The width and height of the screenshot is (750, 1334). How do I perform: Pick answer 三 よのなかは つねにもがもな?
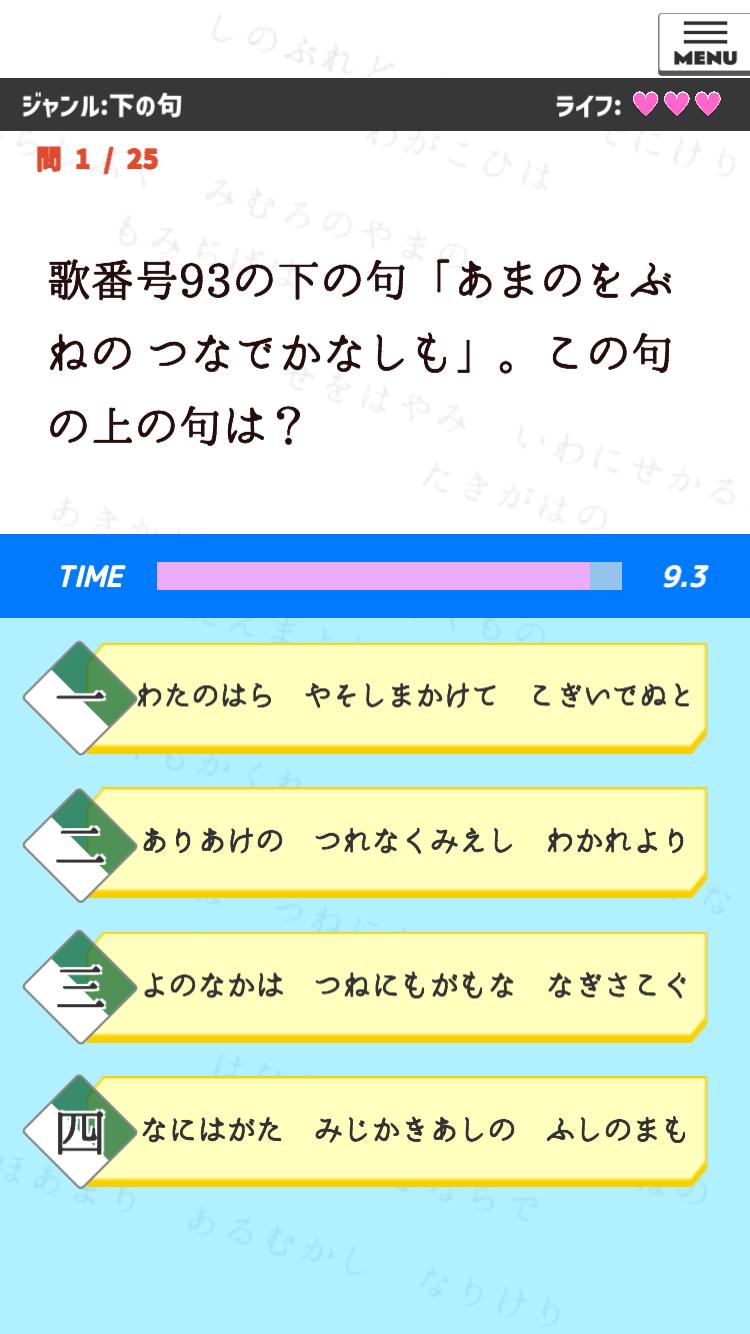366,987
